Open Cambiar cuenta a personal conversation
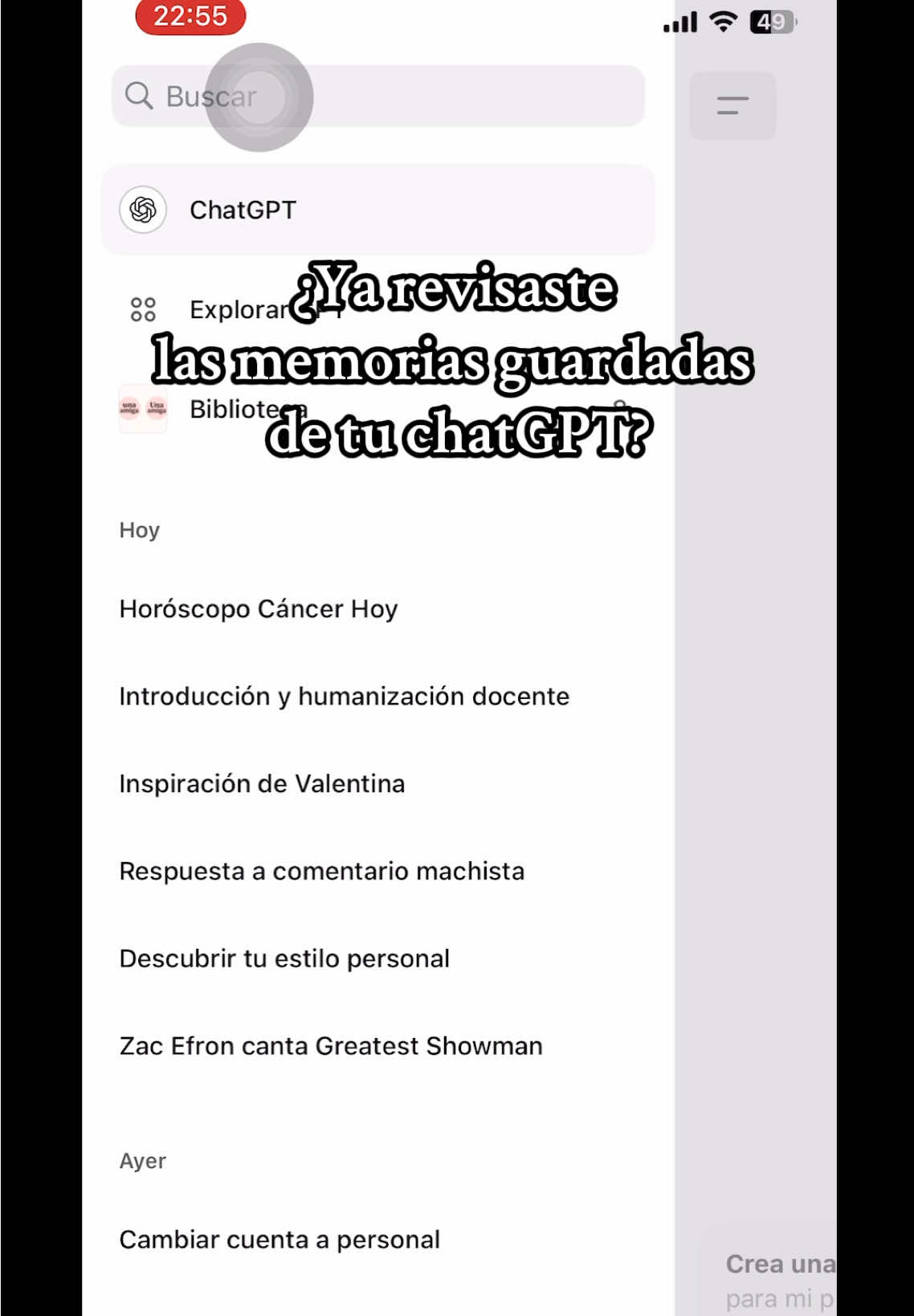This screenshot has width=914, height=1316. [280, 1240]
